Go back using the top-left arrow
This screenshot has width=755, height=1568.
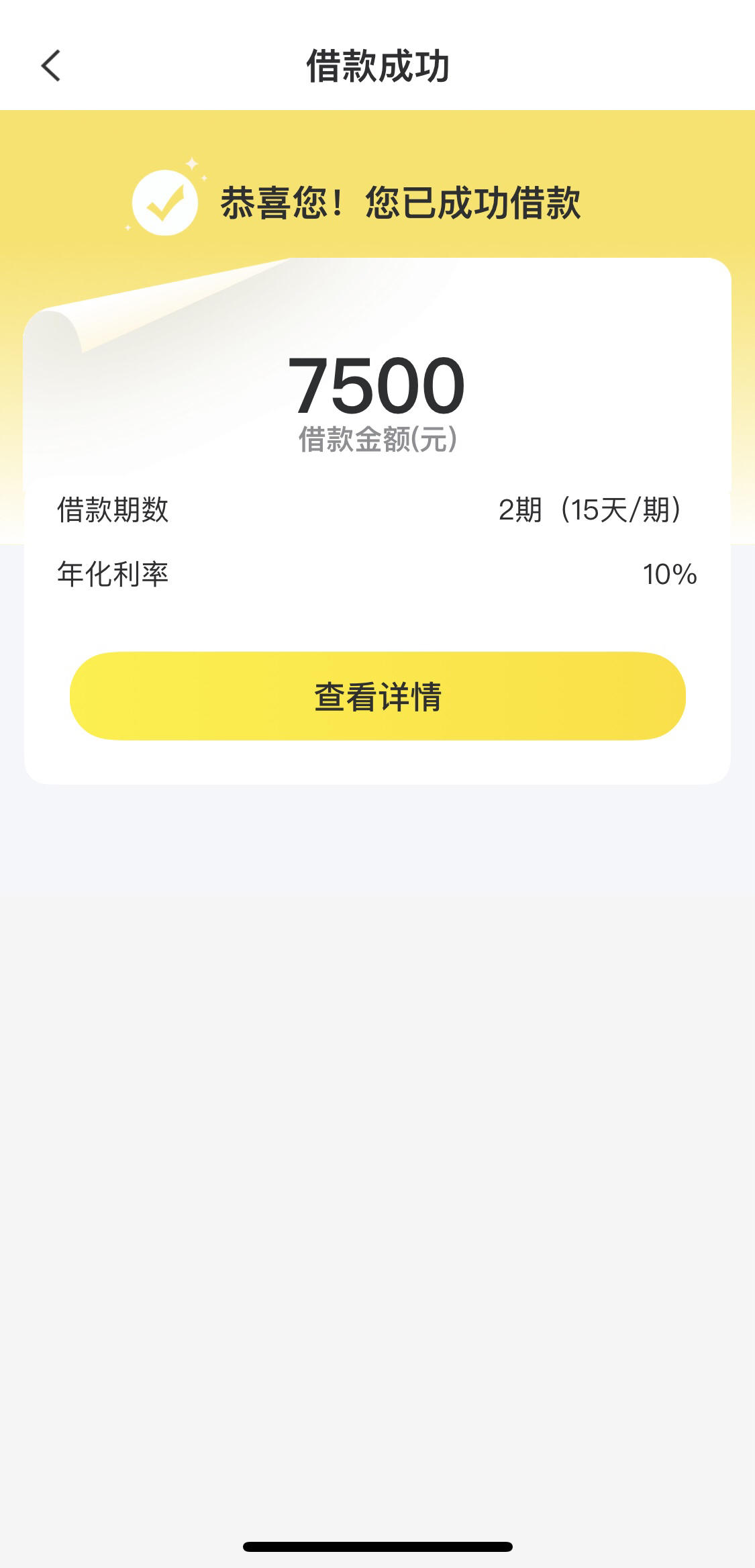point(51,66)
